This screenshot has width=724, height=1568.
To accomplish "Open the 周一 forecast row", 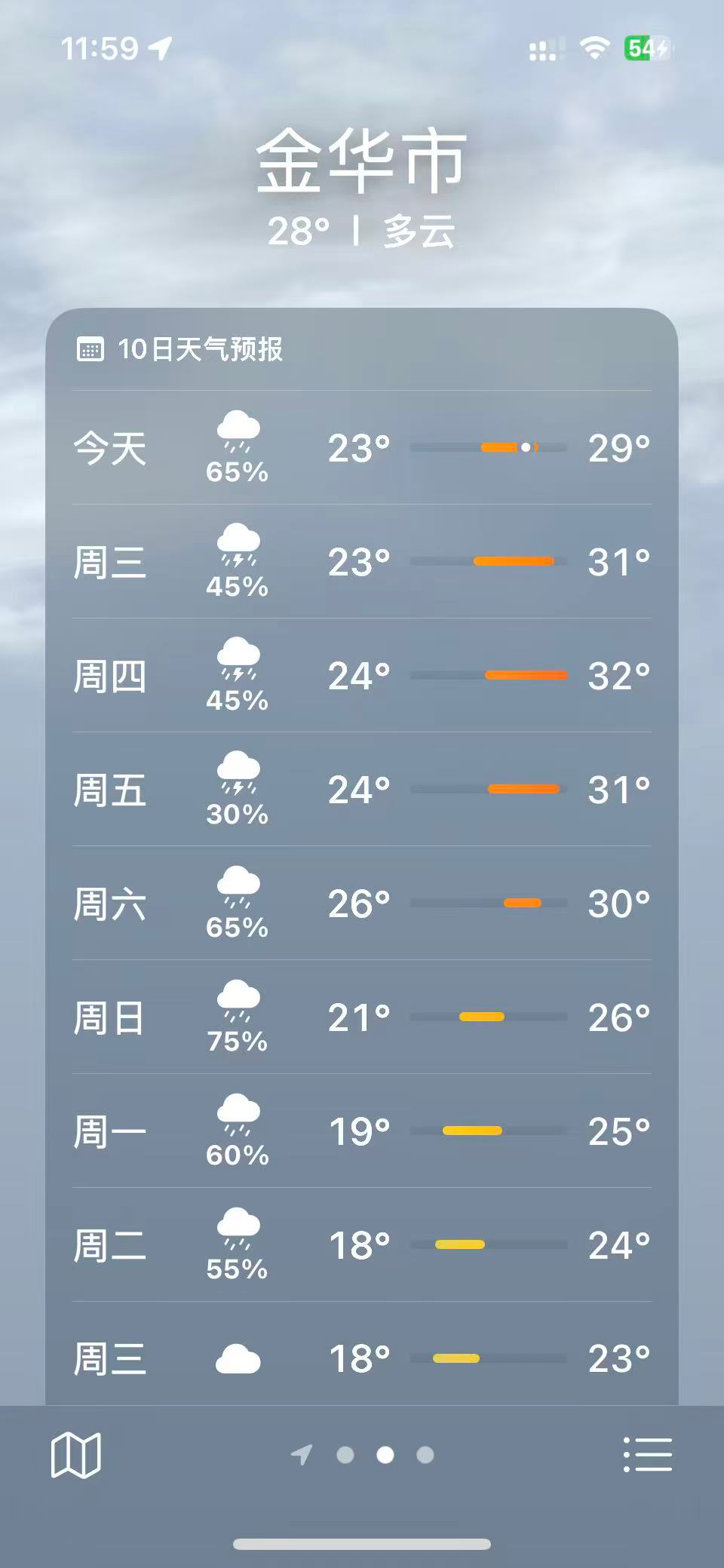I will coord(362,1131).
